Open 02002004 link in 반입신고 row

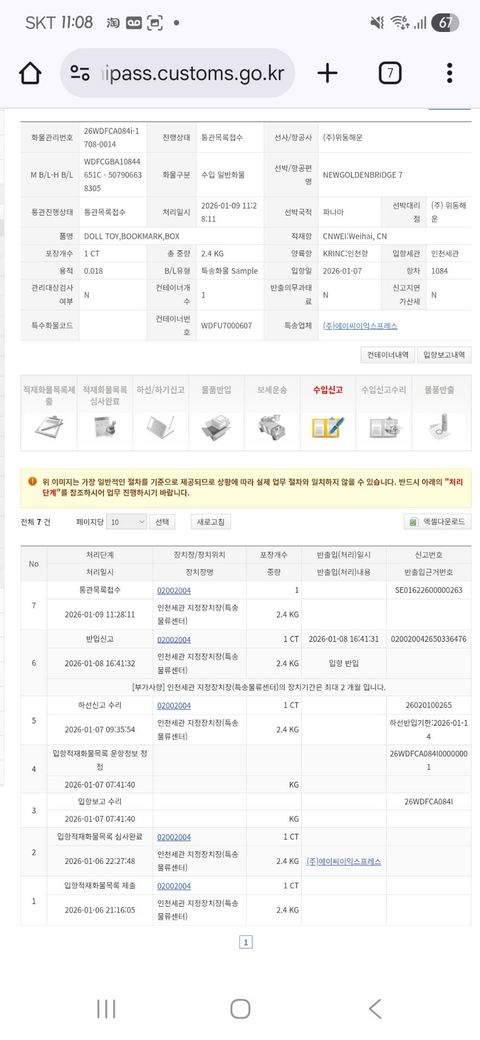click(174, 639)
